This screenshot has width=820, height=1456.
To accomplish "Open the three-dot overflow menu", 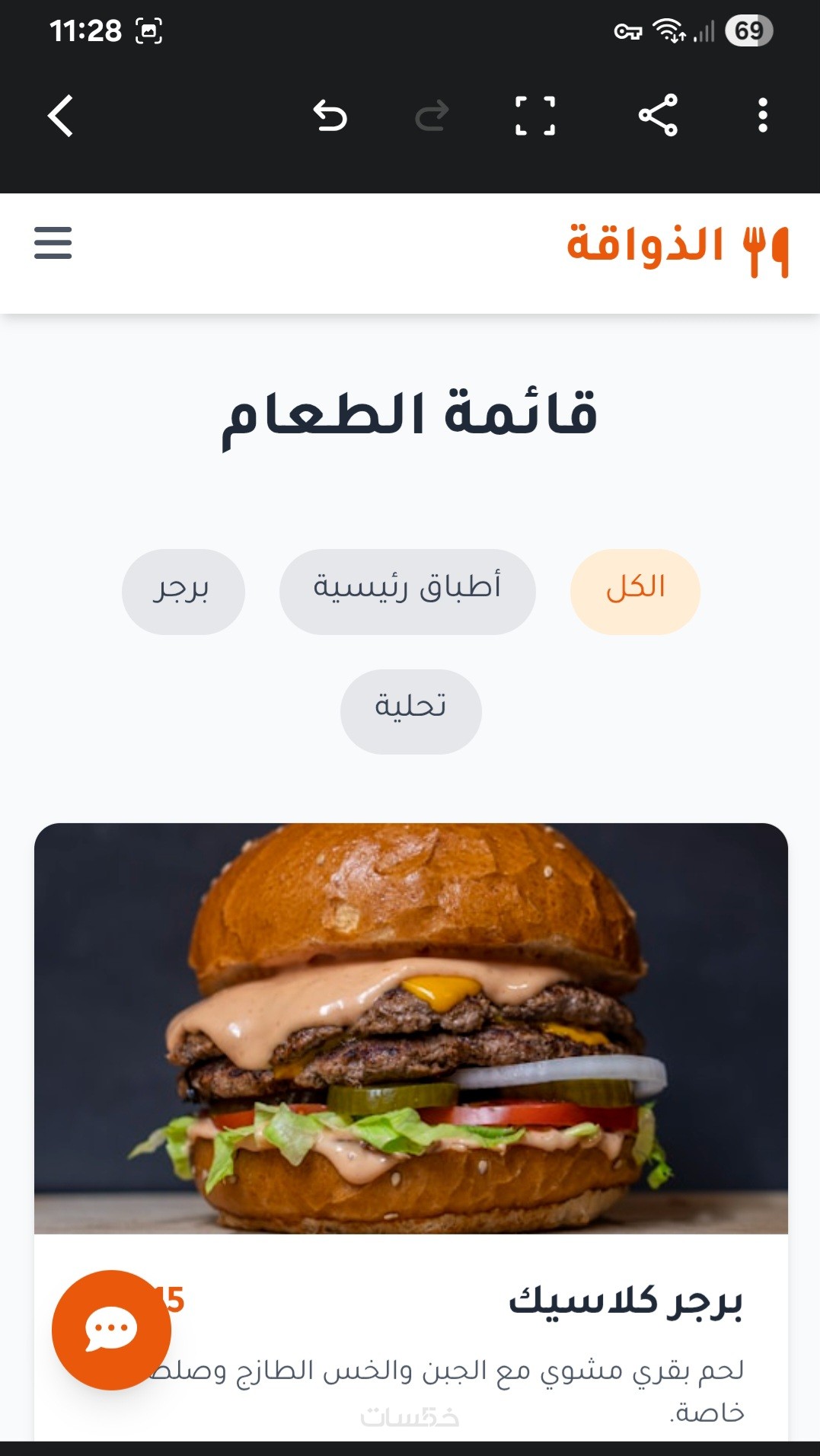I will (x=763, y=116).
